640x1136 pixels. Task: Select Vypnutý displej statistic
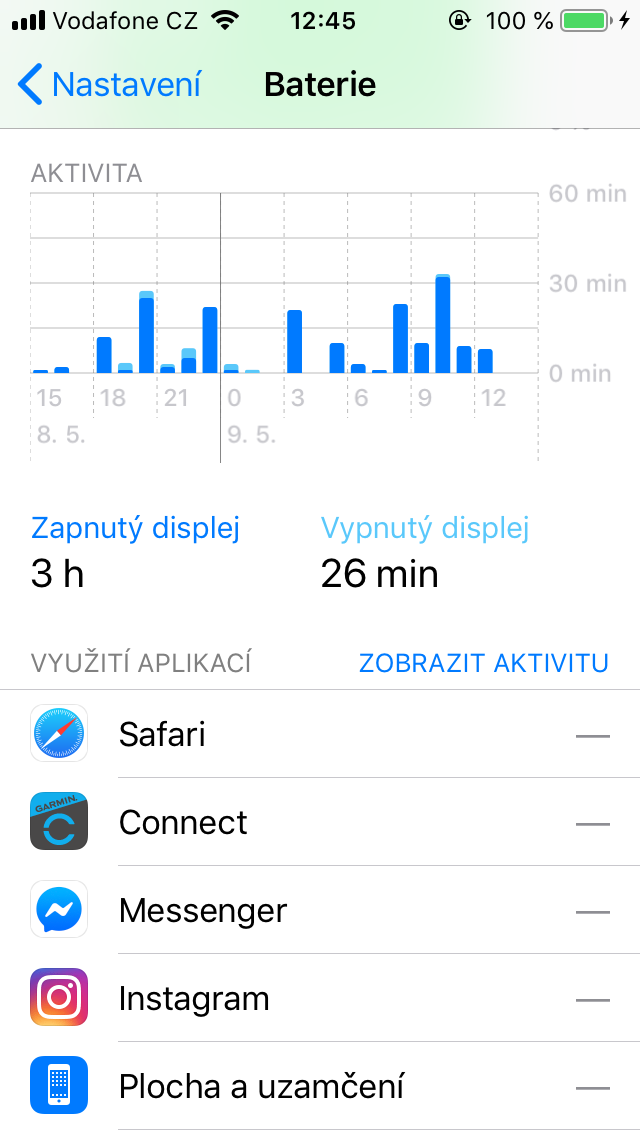pos(424,551)
